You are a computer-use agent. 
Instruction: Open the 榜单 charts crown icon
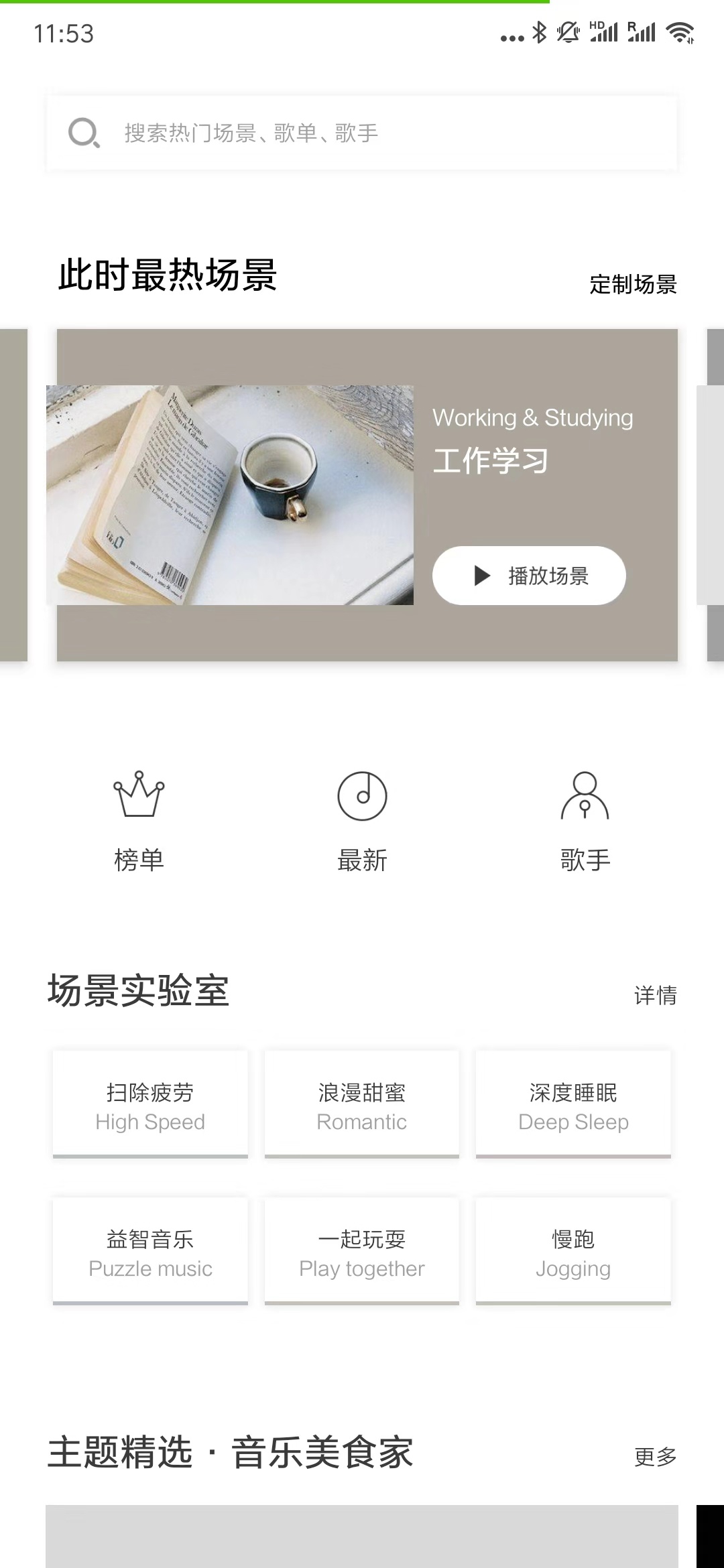(x=139, y=794)
